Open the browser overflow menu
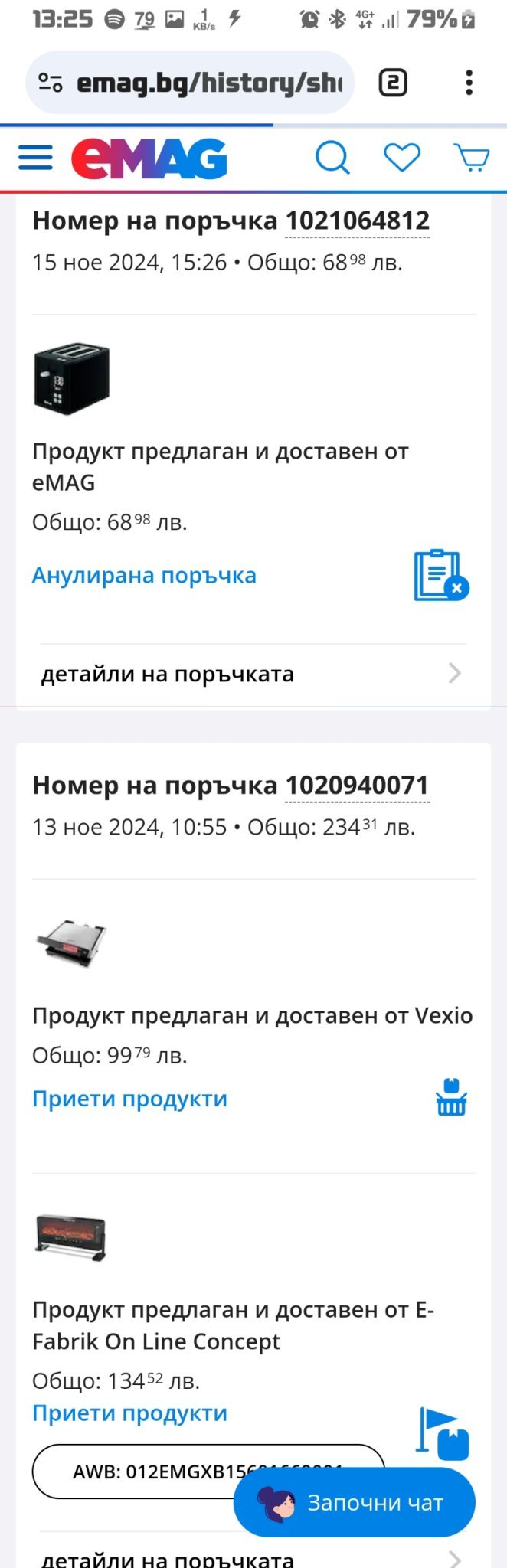This screenshot has width=507, height=1568. point(469,83)
